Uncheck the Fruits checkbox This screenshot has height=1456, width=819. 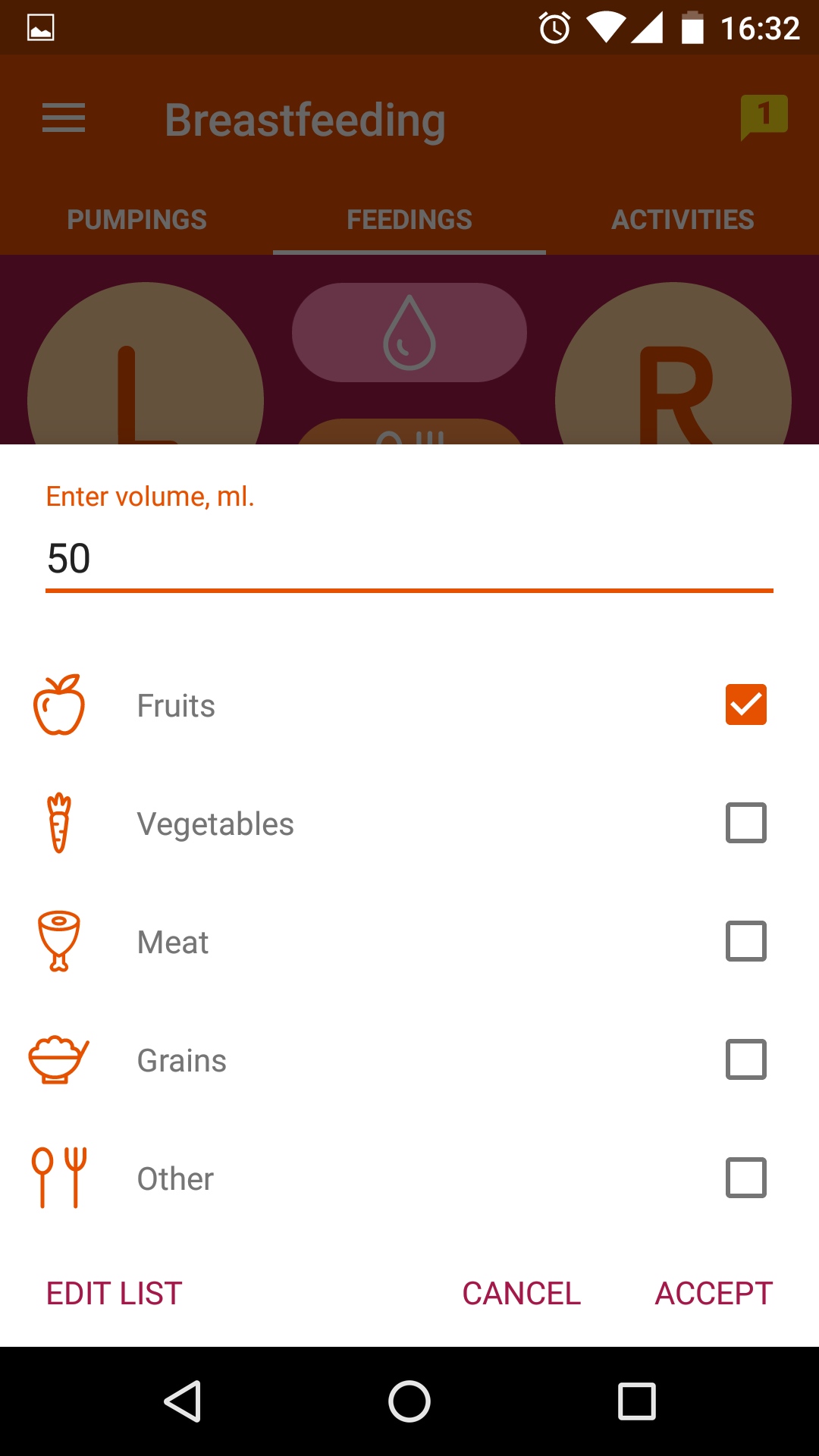click(x=746, y=704)
